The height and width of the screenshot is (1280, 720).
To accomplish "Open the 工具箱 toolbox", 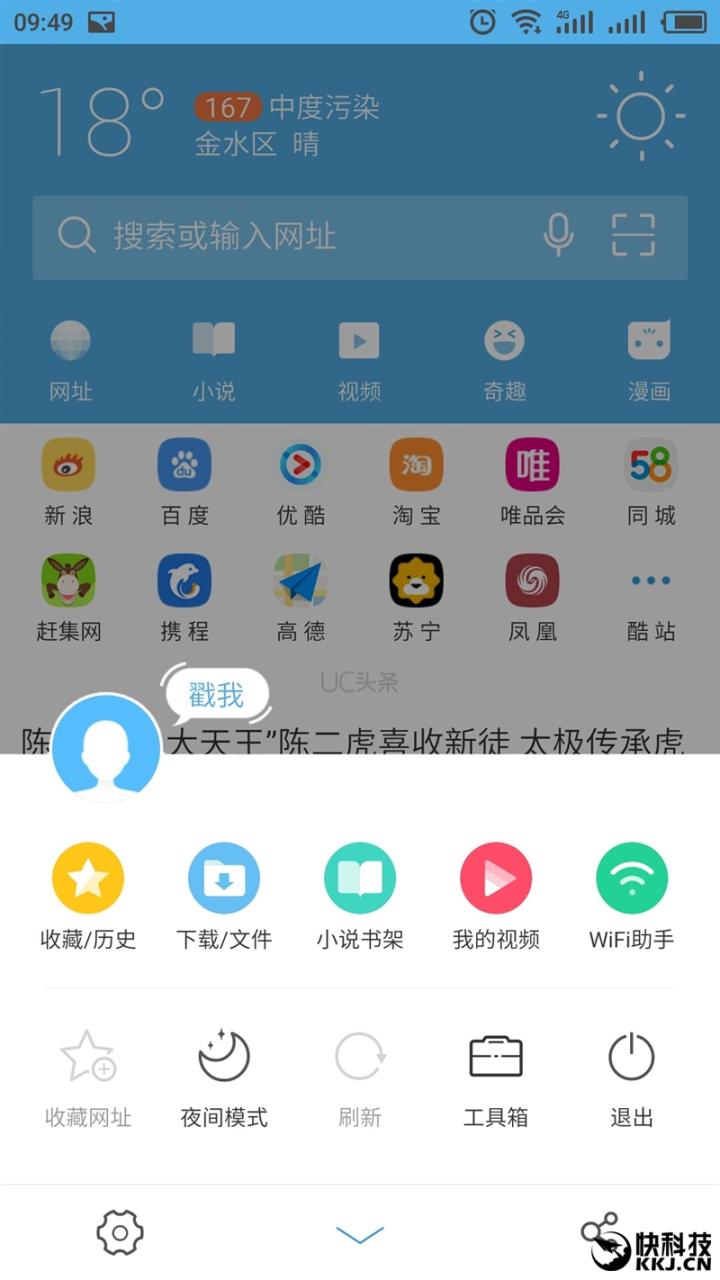I will 495,1068.
